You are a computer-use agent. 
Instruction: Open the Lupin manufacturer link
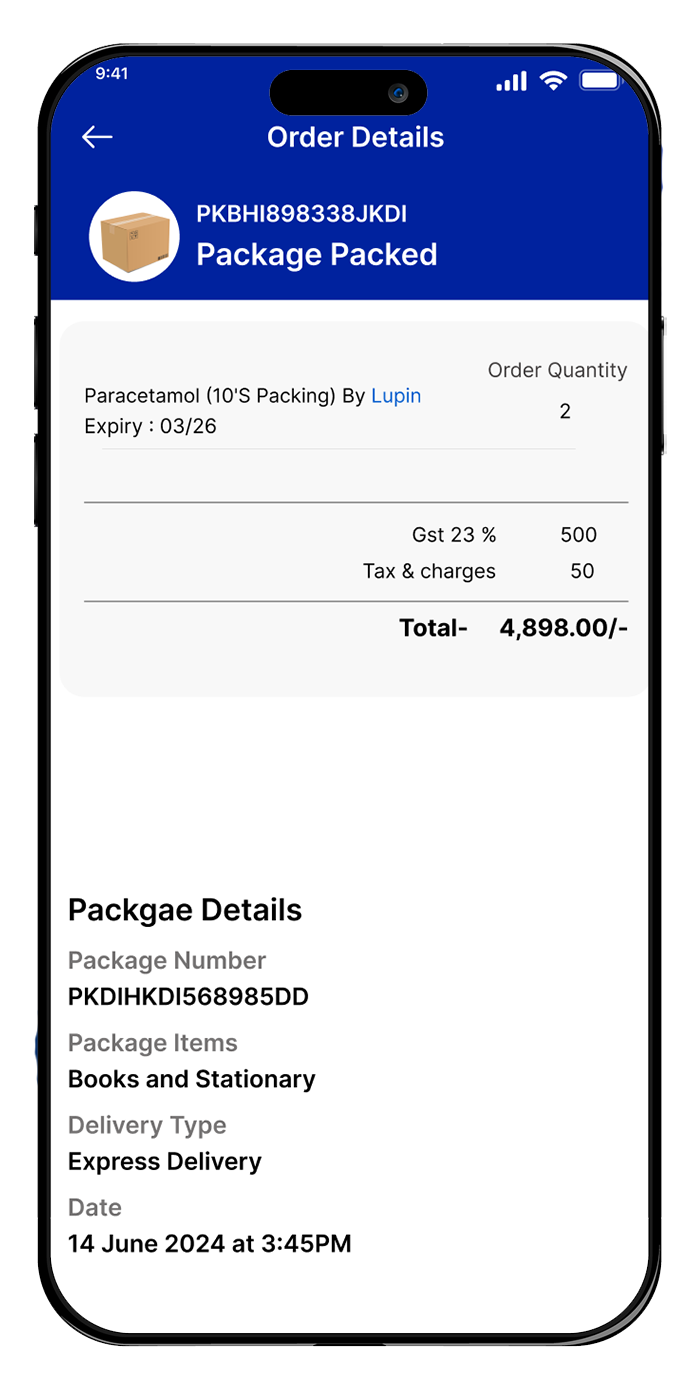pyautogui.click(x=396, y=396)
